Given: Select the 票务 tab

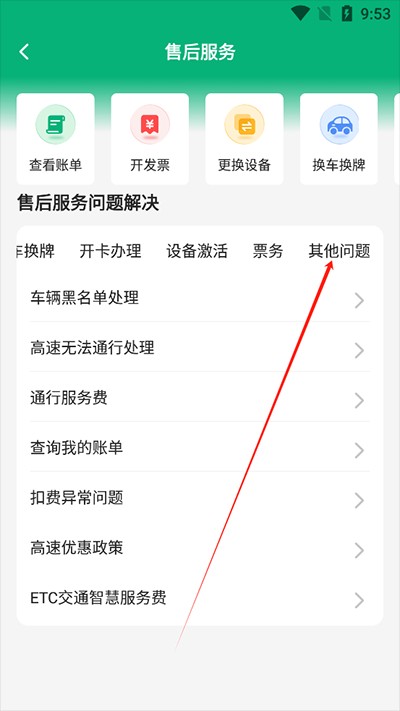Looking at the screenshot, I should coord(268,251).
